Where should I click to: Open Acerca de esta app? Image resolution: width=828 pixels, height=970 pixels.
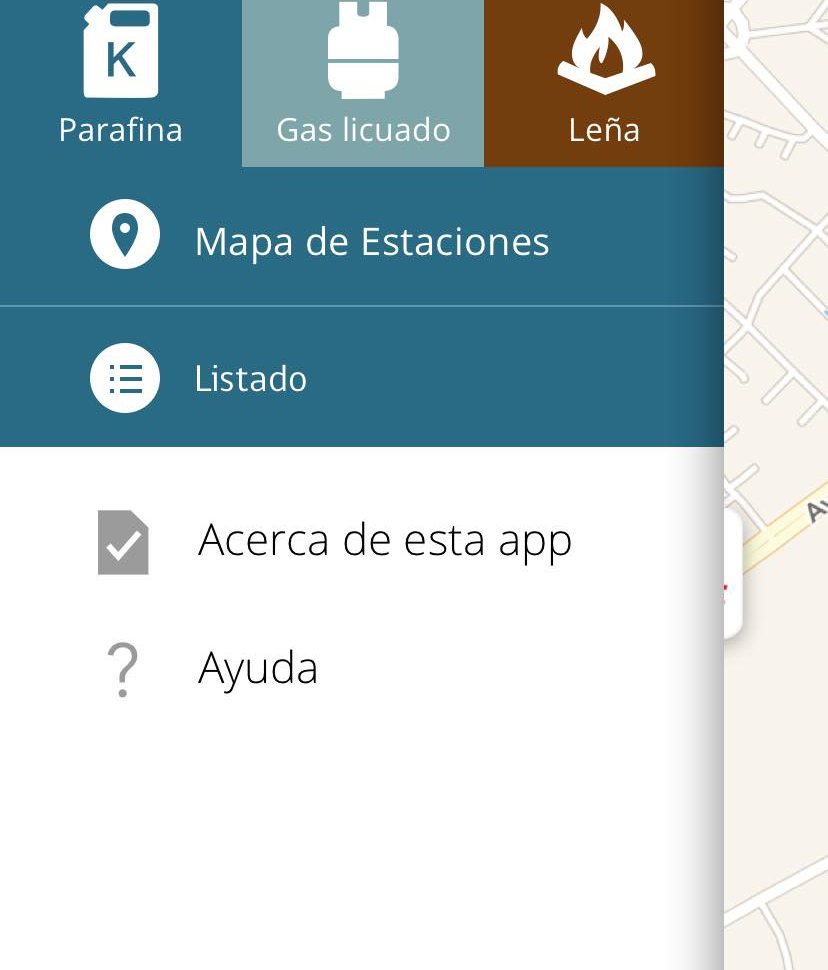point(384,541)
